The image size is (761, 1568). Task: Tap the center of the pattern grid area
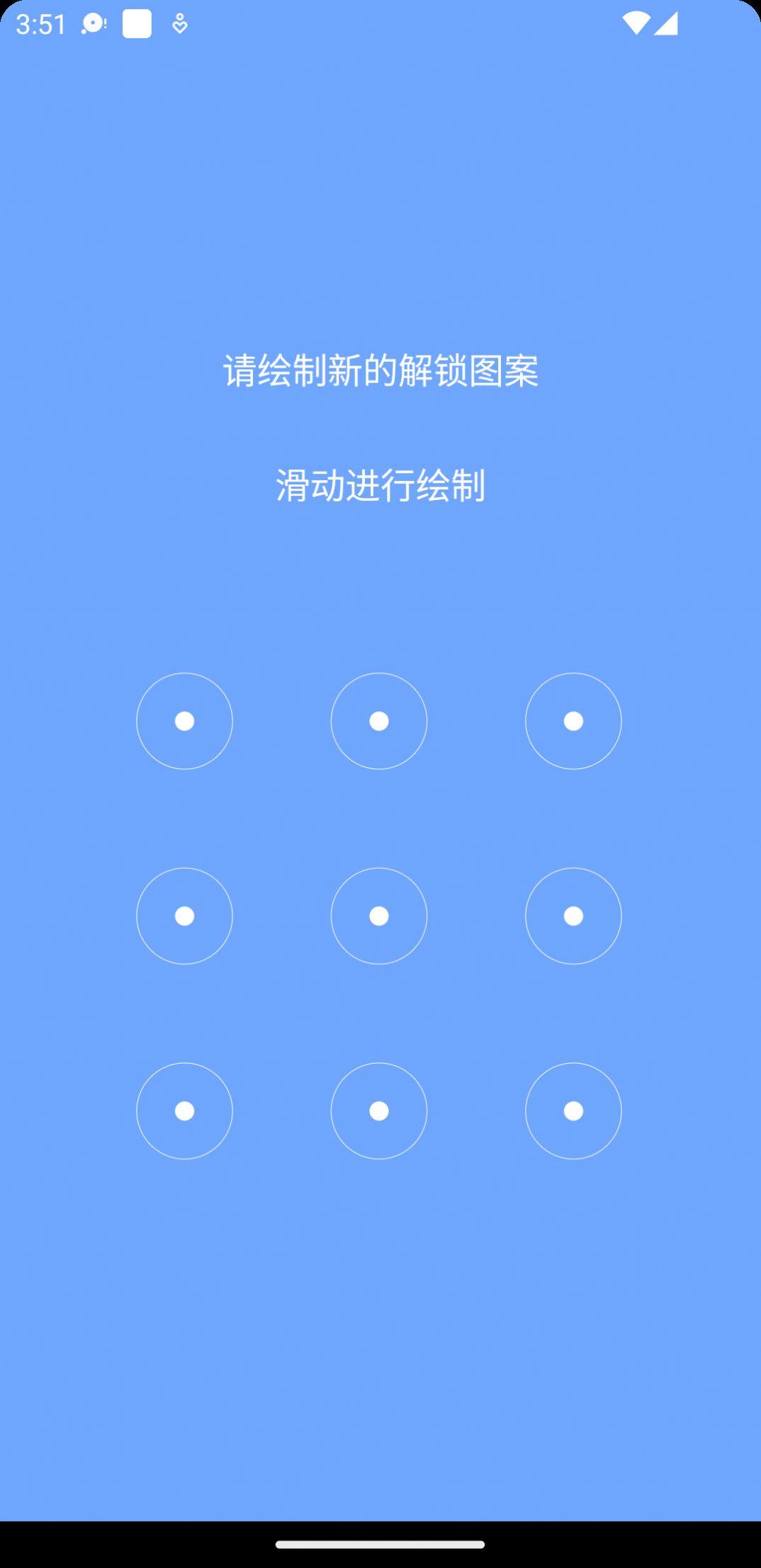pyautogui.click(x=379, y=916)
